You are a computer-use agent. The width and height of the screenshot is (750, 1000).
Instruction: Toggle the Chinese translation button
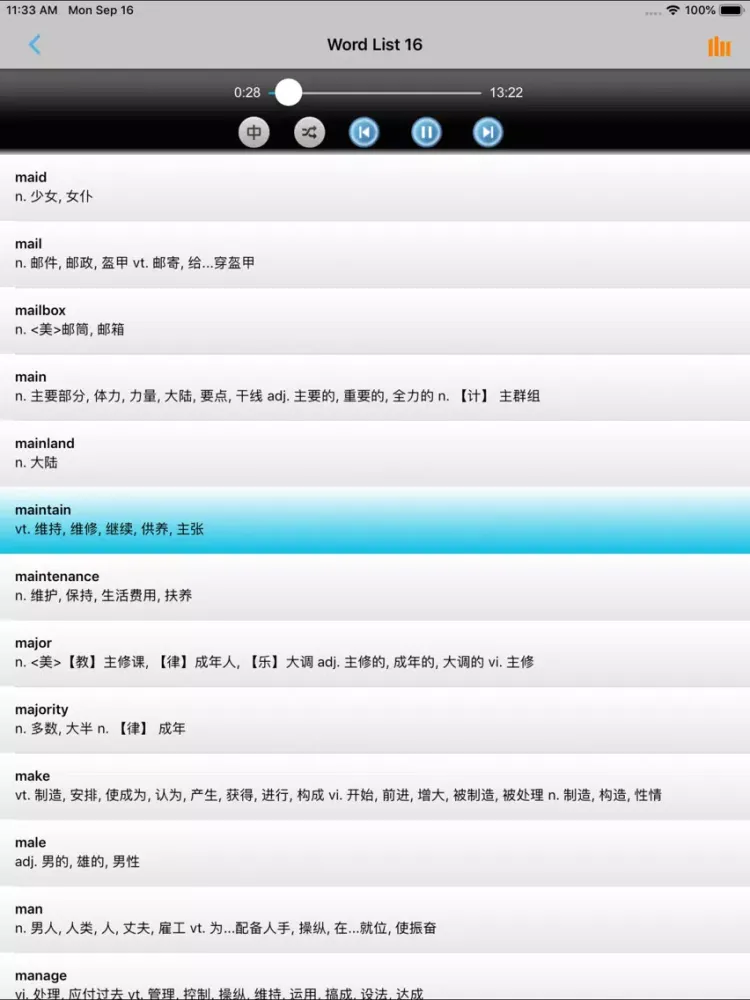point(254,132)
